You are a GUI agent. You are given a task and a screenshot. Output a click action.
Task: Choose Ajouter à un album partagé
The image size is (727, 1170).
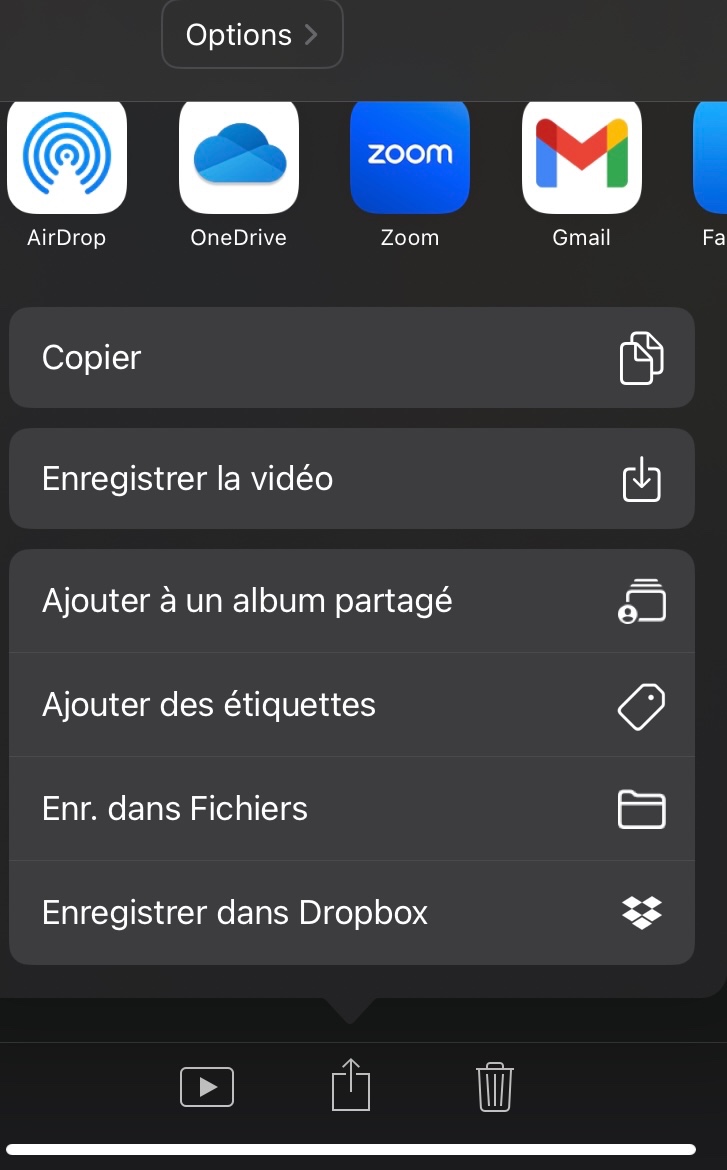pyautogui.click(x=351, y=601)
